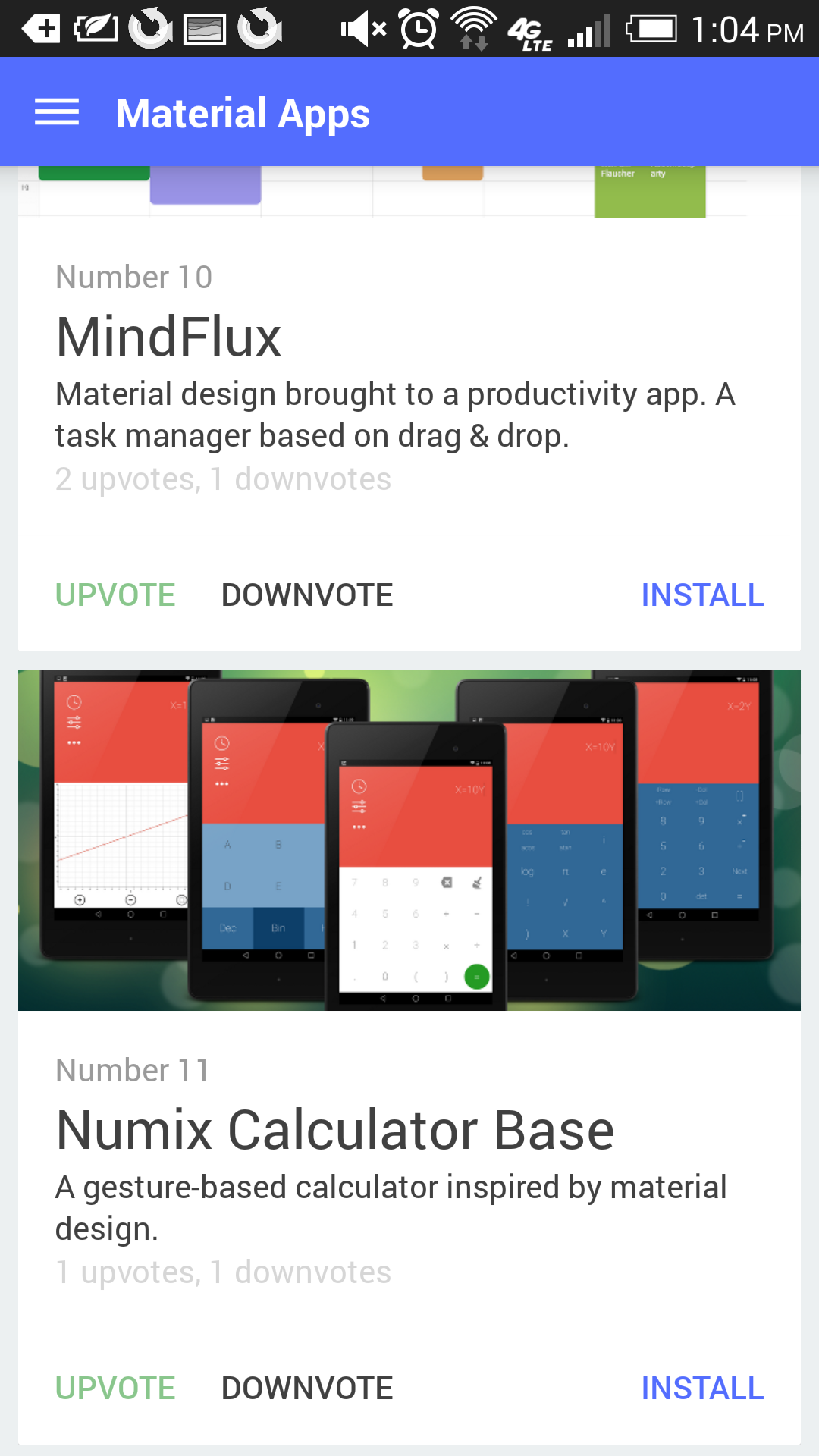Tap the battery indicator in status bar
The image size is (819, 1456).
coord(654,30)
